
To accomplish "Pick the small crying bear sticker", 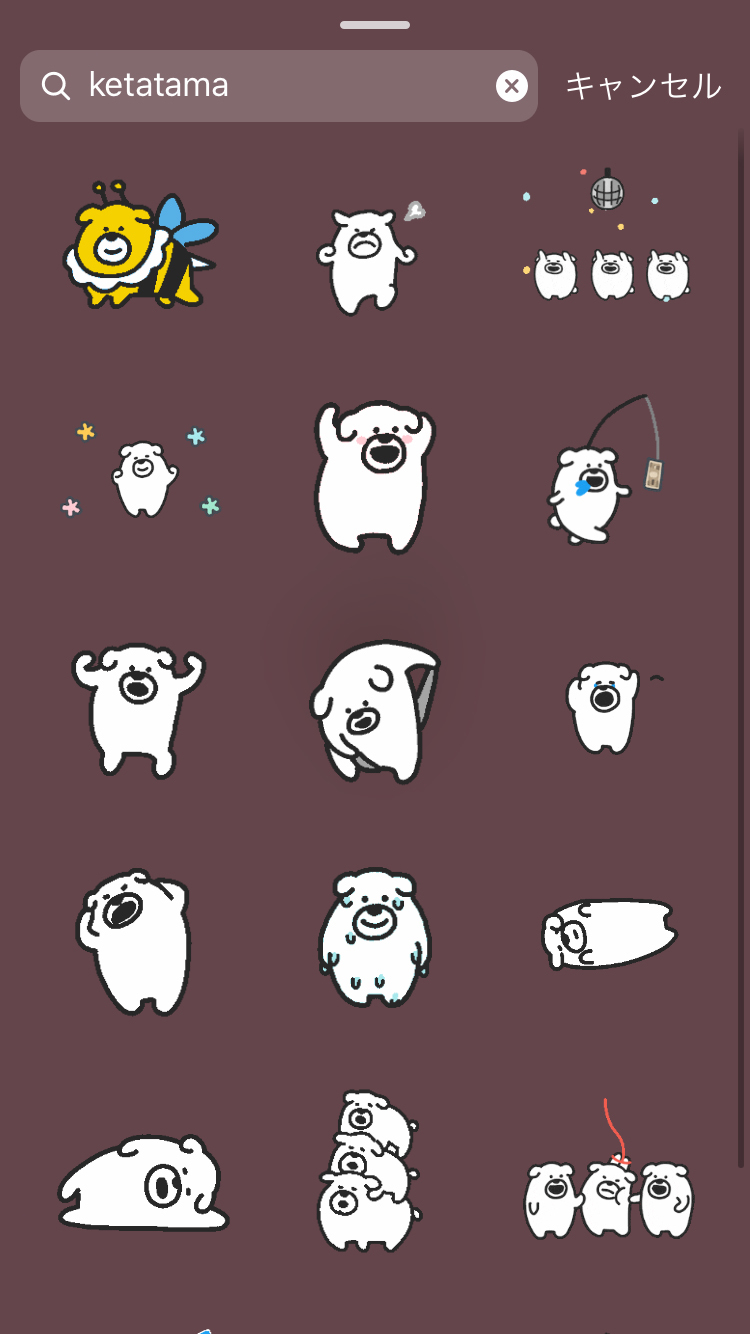I will pyautogui.click(x=607, y=706).
